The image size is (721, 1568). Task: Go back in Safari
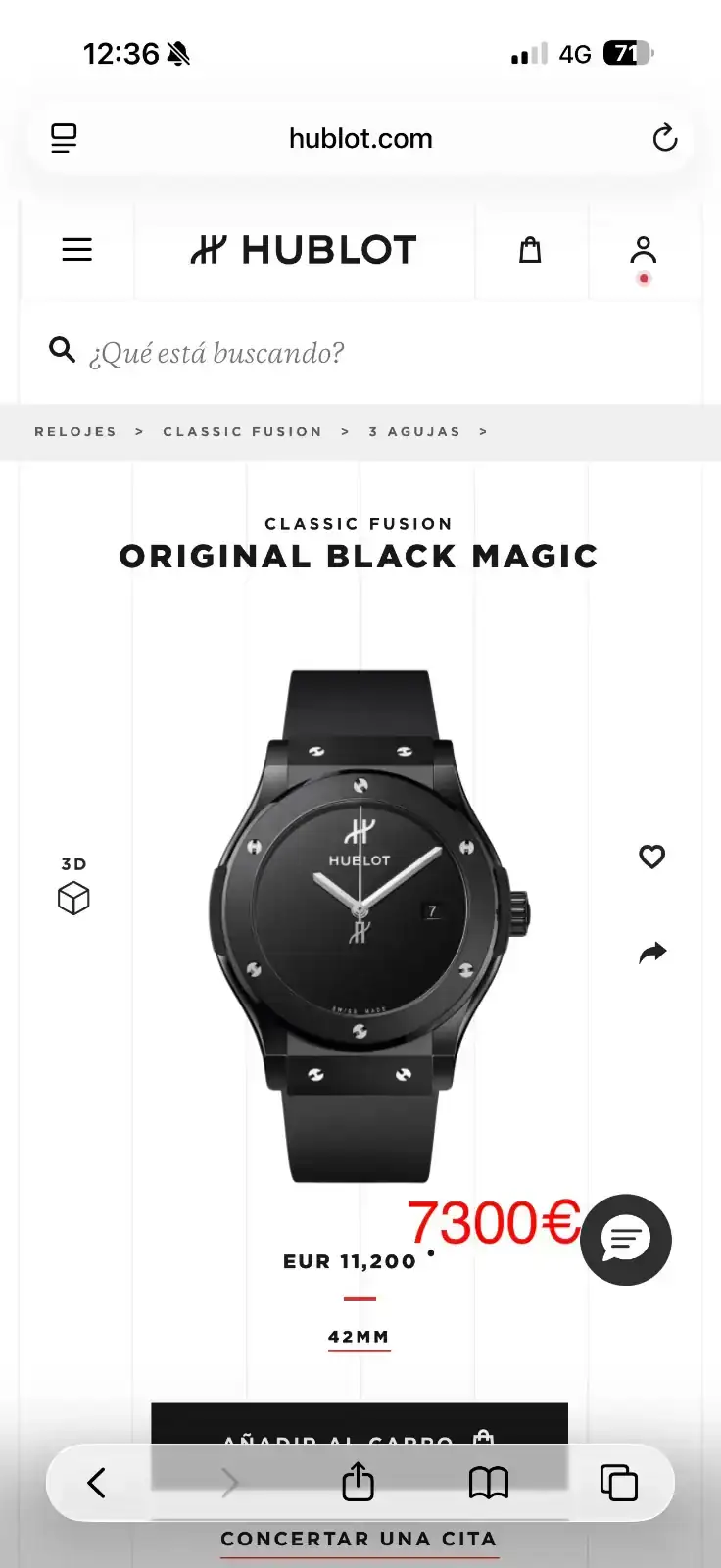96,1483
